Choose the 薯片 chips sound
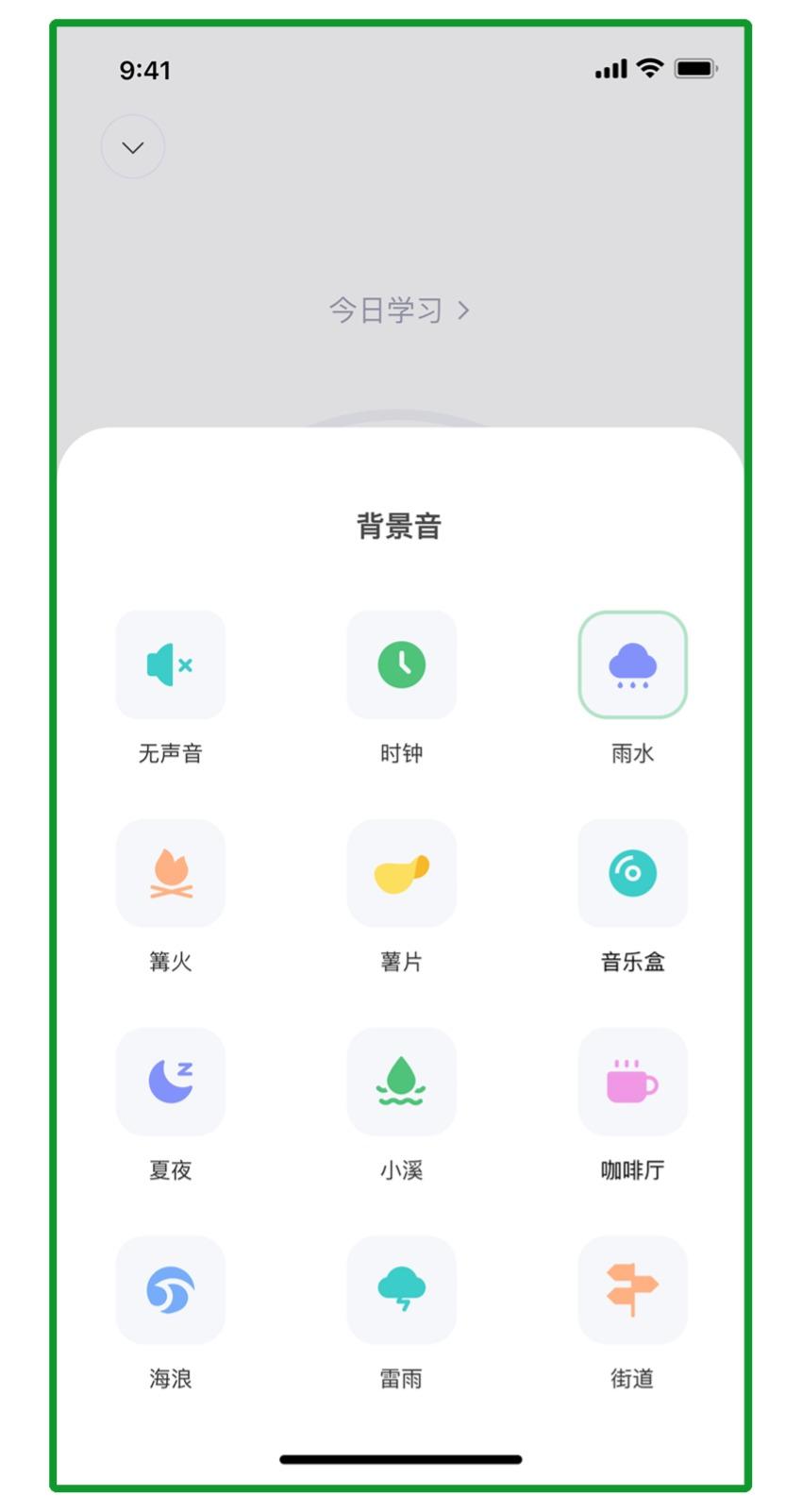 click(402, 874)
